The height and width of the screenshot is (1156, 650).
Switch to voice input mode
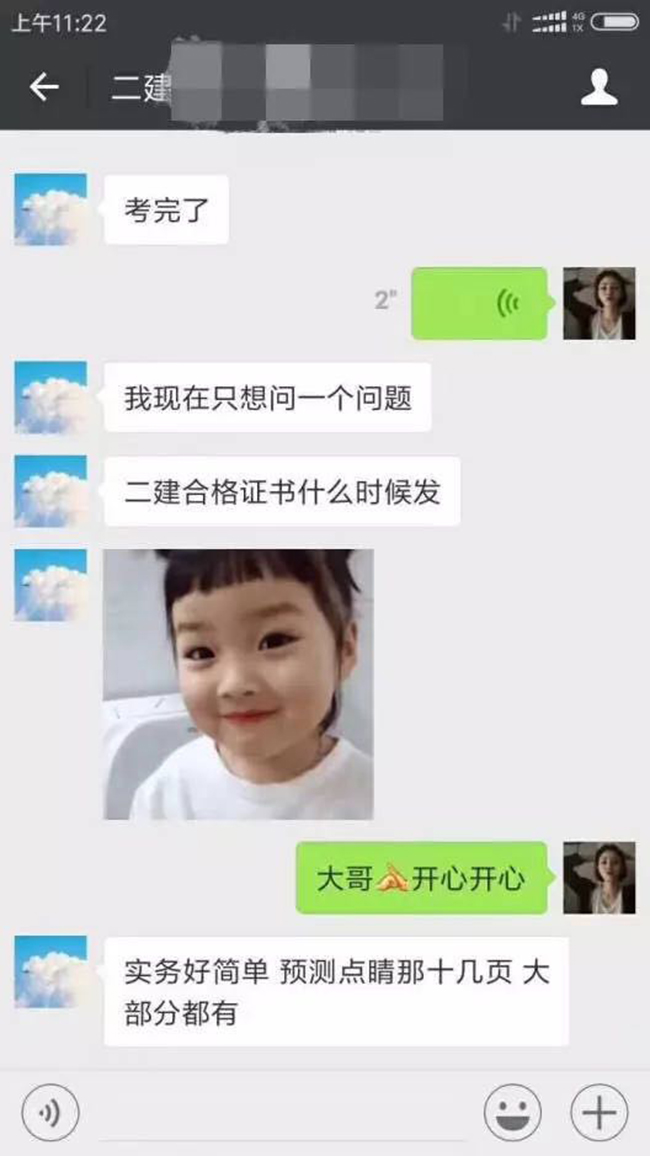(50, 1111)
